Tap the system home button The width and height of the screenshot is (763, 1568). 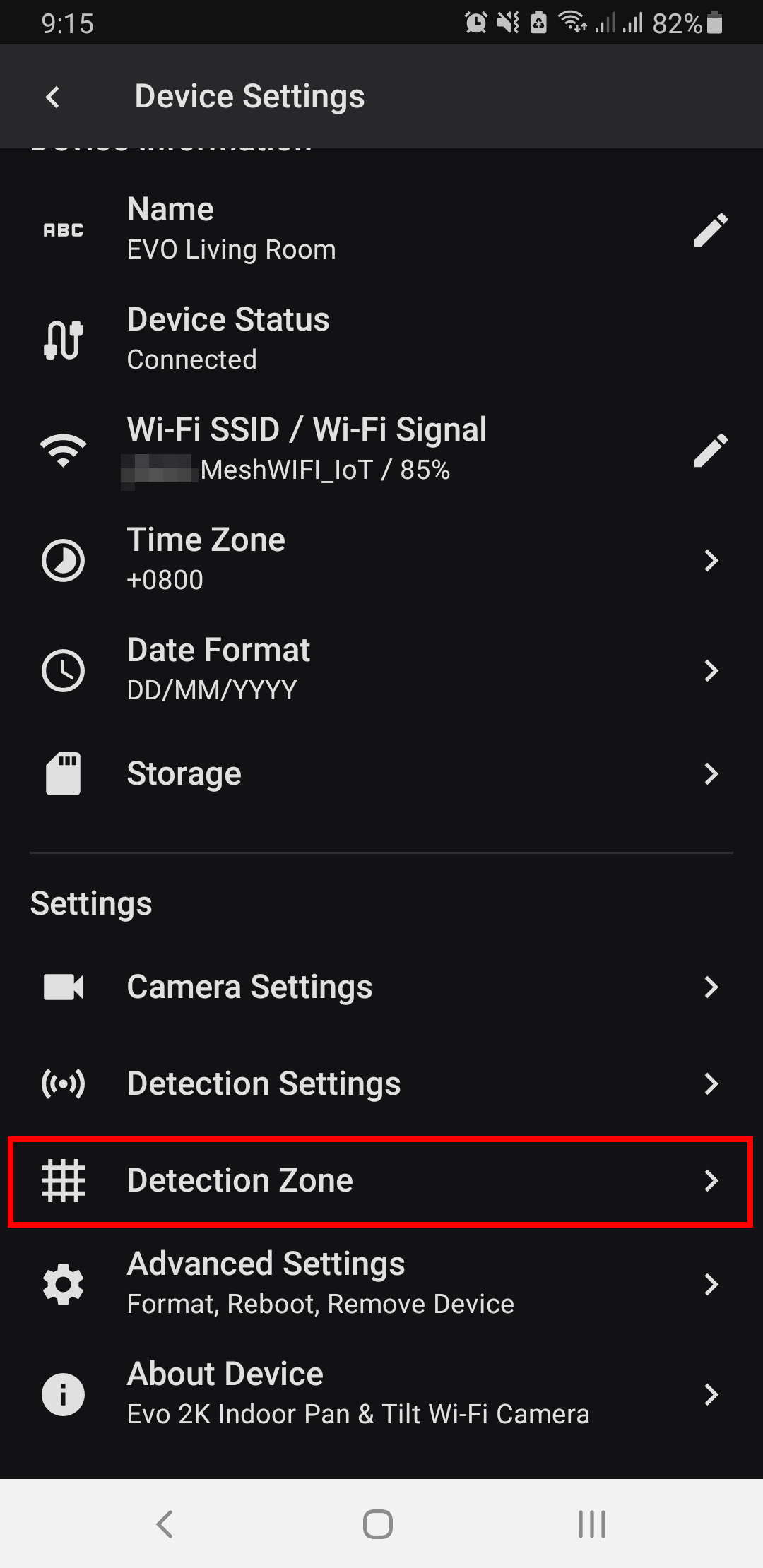(378, 1524)
